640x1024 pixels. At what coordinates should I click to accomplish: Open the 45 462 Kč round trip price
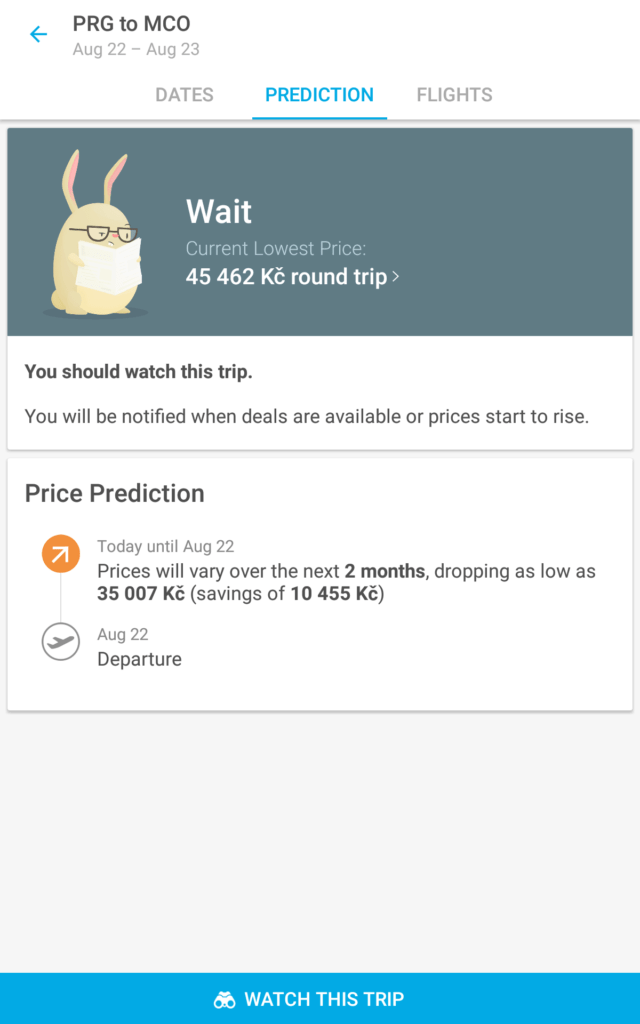point(292,277)
